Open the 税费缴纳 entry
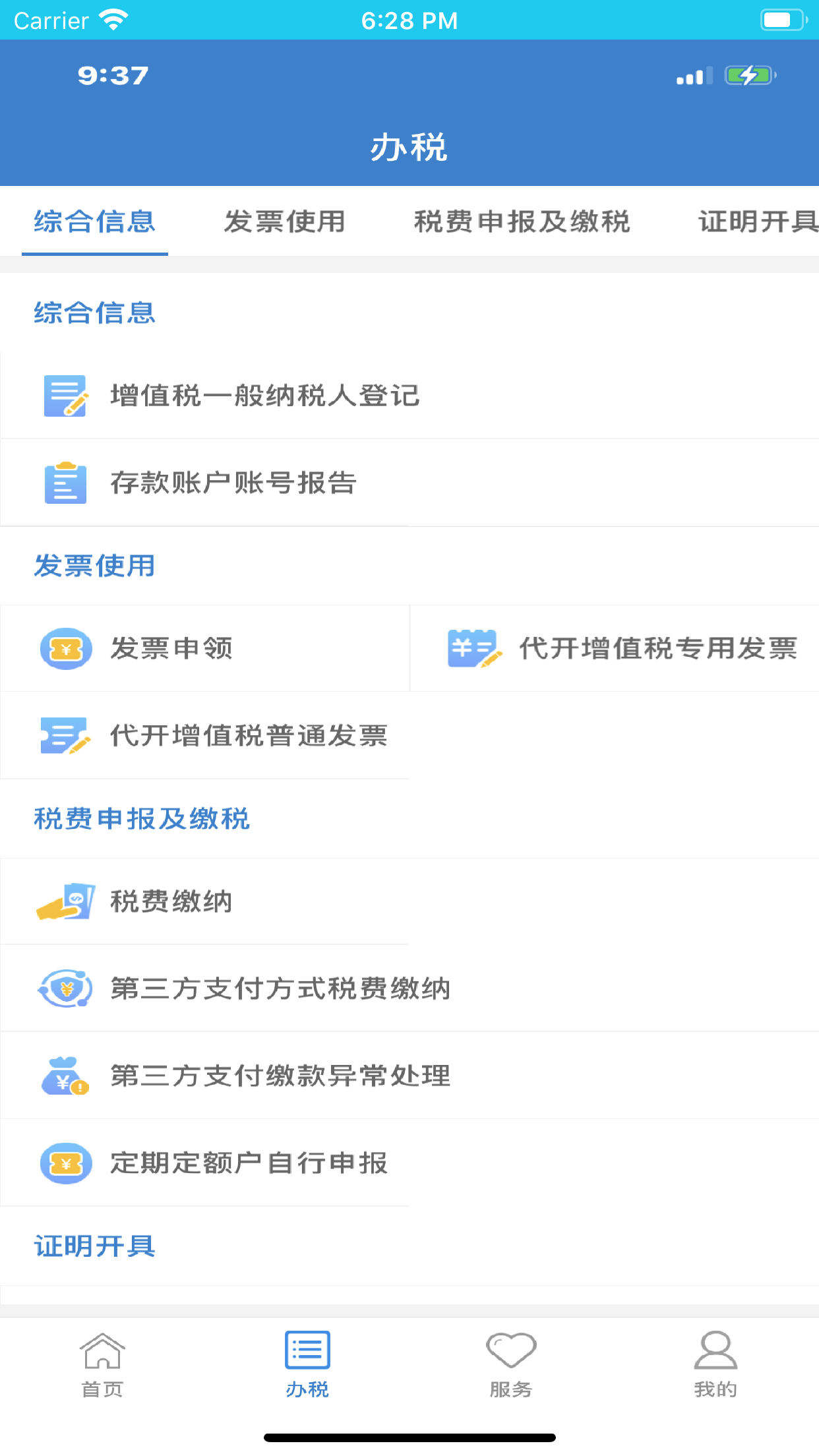Viewport: 819px width, 1456px height. pos(171,901)
